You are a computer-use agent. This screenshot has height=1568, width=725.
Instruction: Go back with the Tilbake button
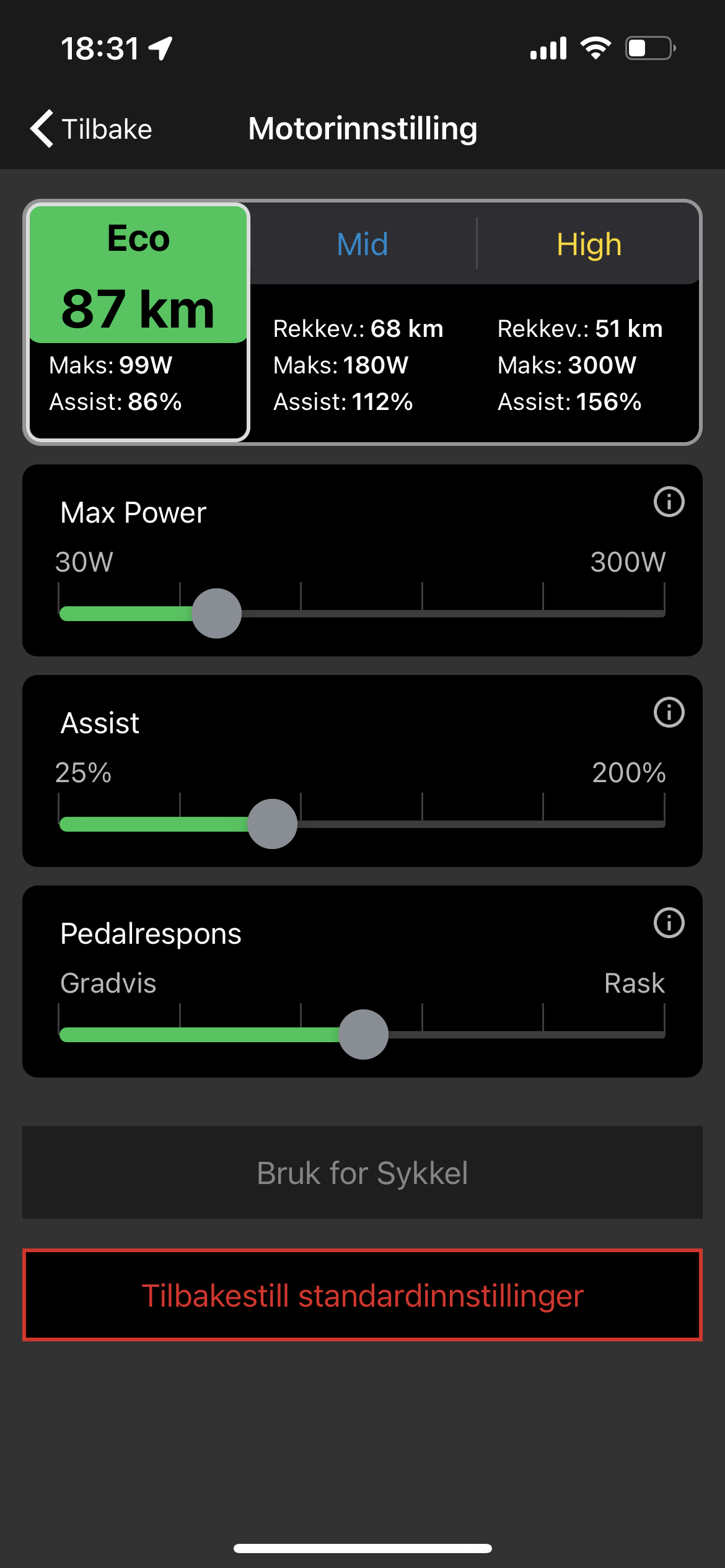[x=92, y=129]
